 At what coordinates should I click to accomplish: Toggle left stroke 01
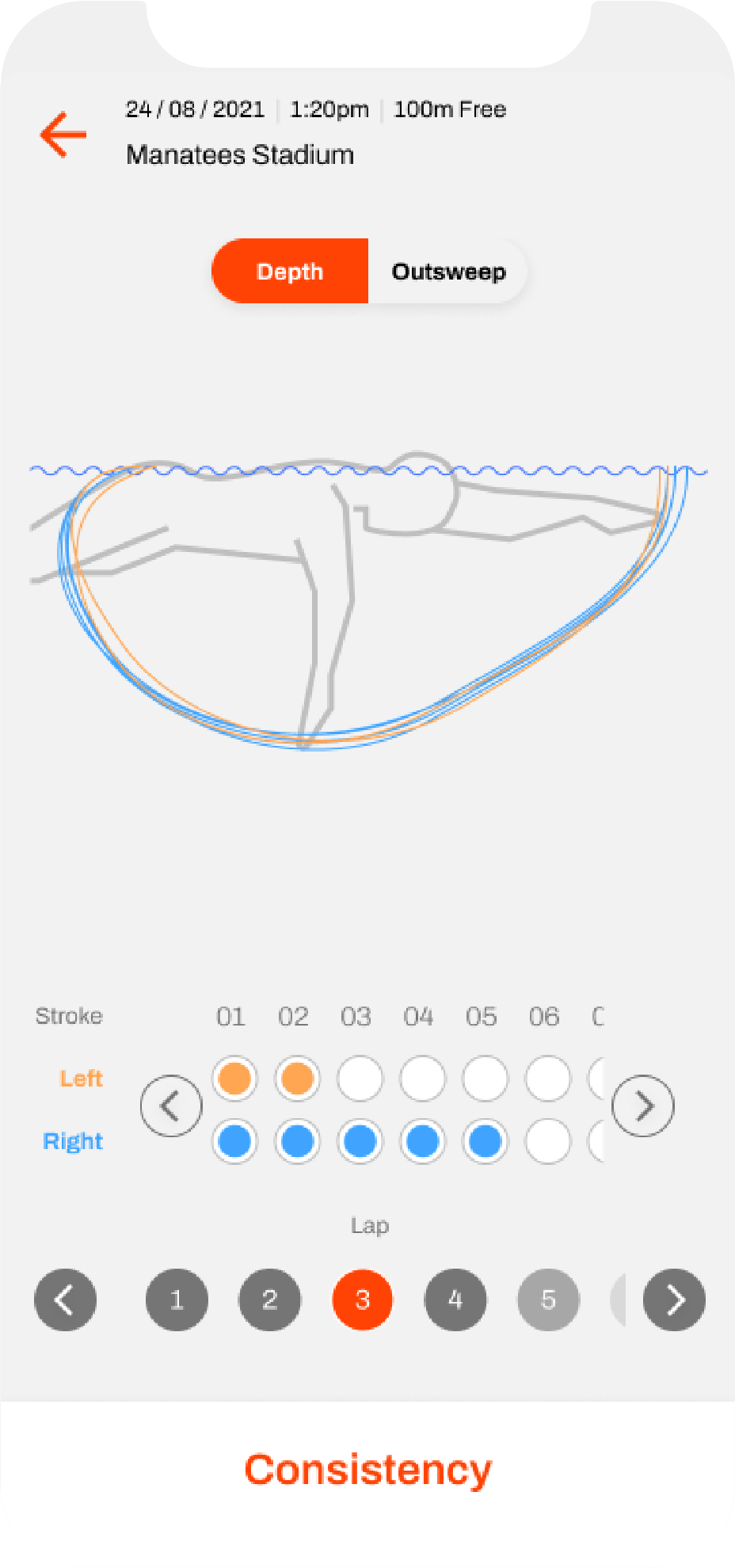coord(234,1079)
